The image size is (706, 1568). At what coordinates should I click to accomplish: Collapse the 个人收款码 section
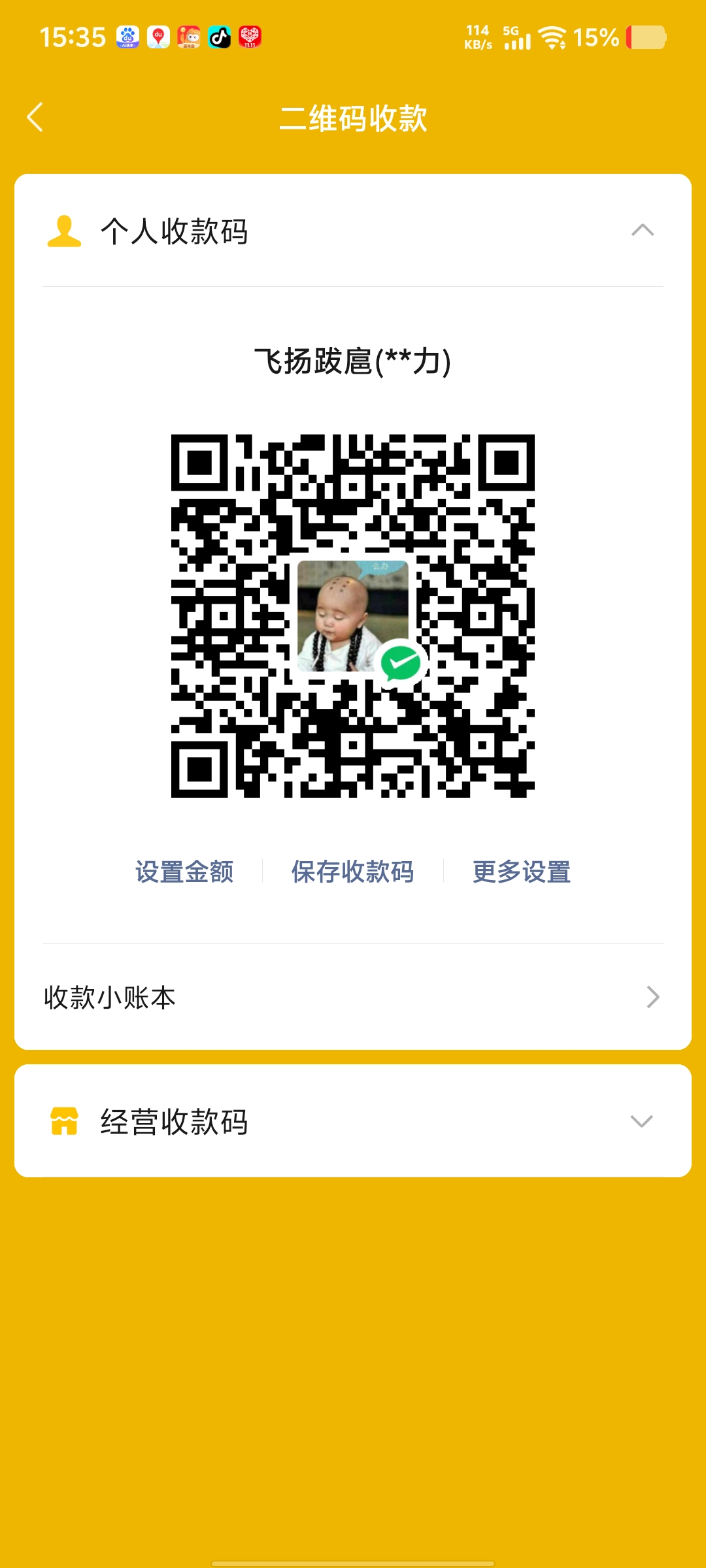(x=642, y=231)
